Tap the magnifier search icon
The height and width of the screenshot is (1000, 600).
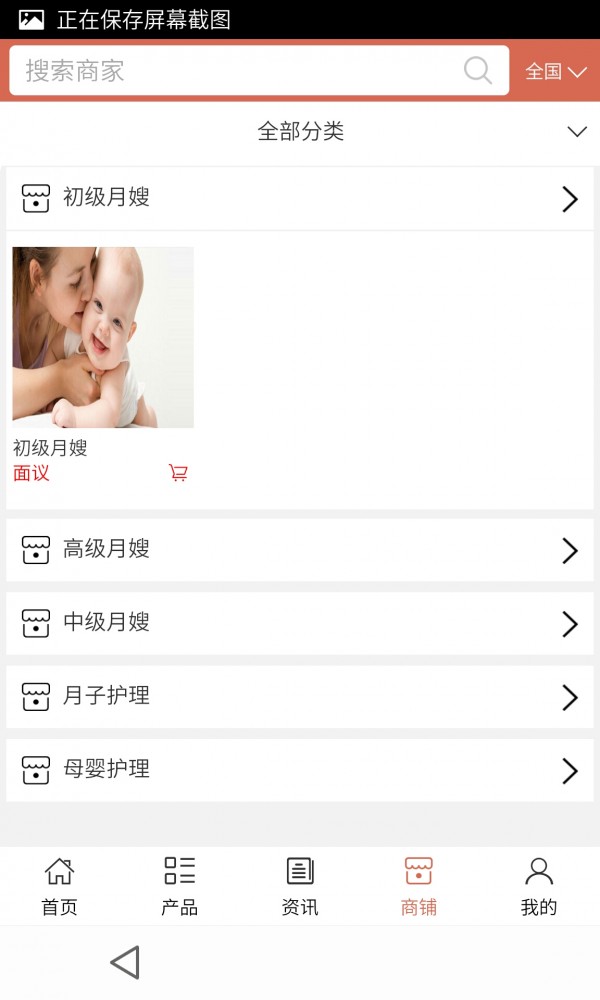point(478,71)
